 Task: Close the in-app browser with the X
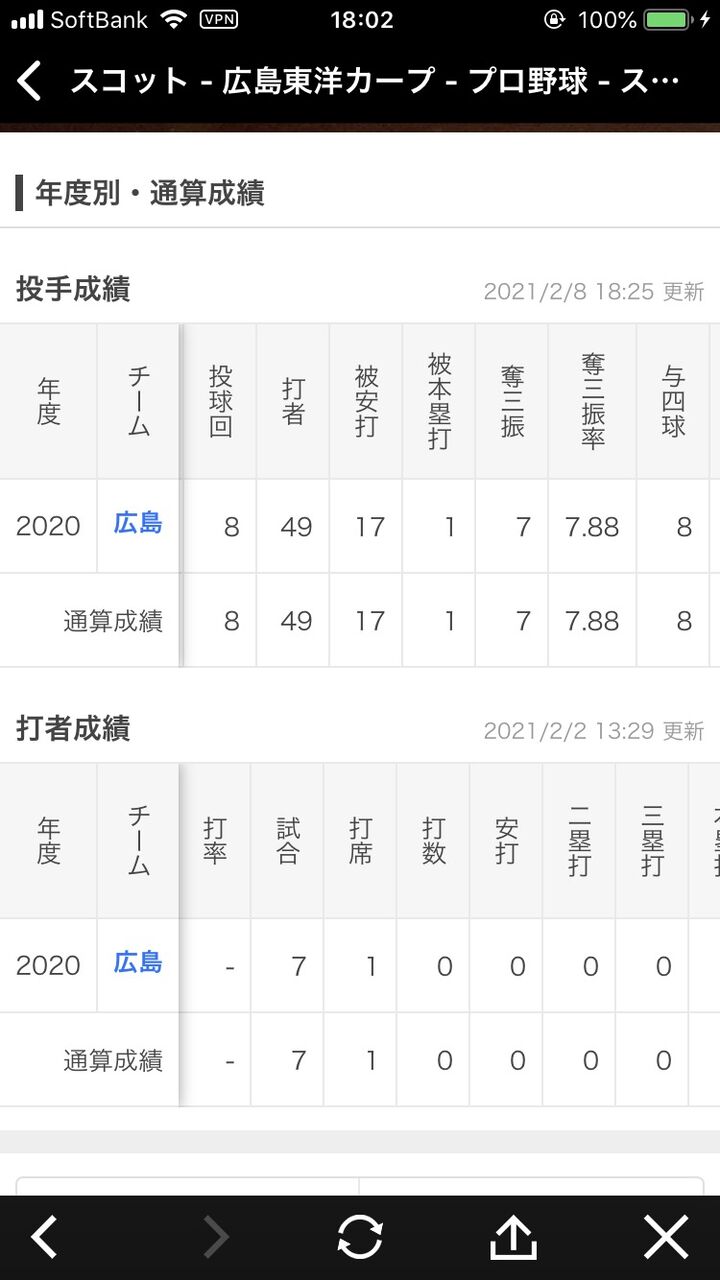(x=666, y=1238)
